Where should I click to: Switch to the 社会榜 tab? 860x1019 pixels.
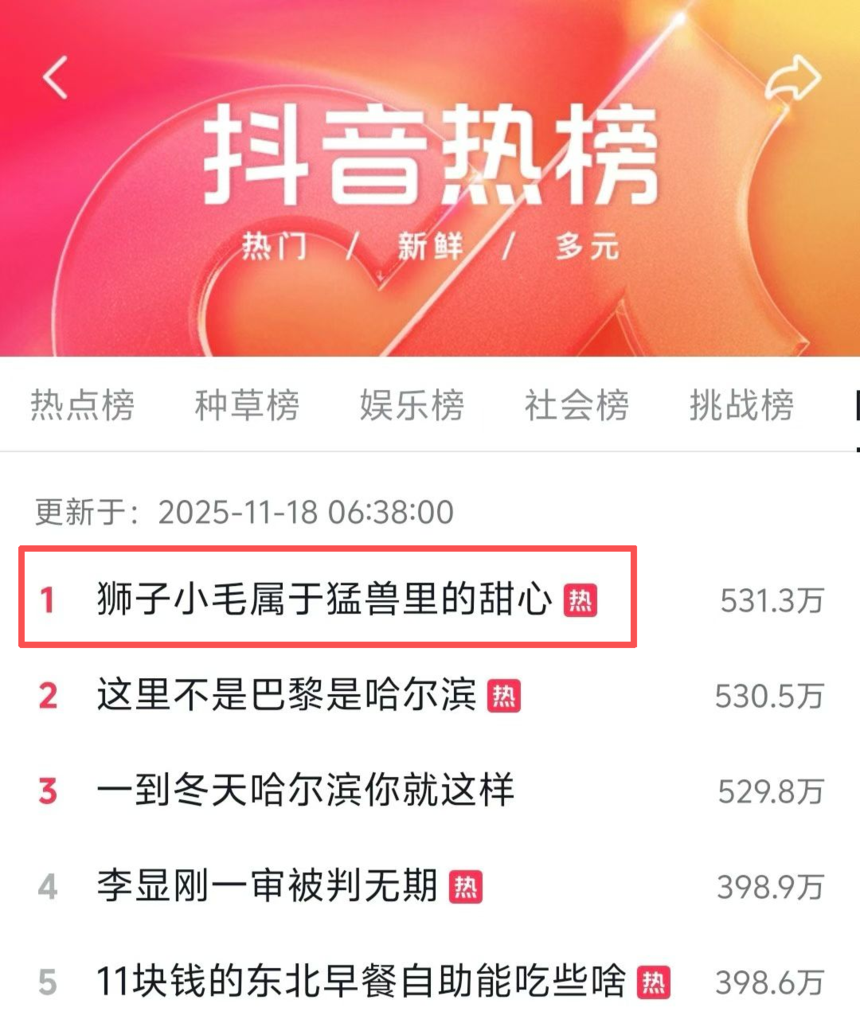(577, 405)
